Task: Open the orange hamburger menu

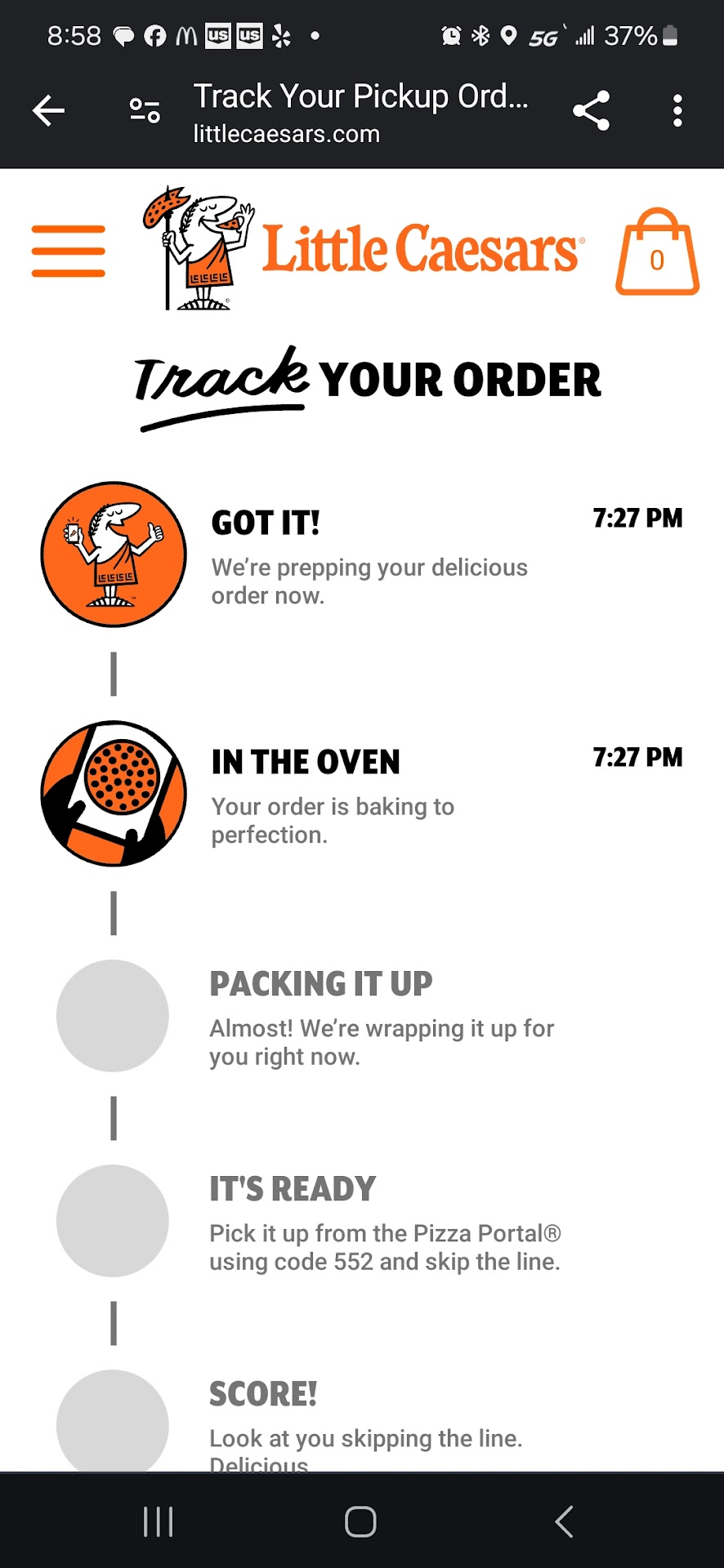Action: [x=69, y=251]
